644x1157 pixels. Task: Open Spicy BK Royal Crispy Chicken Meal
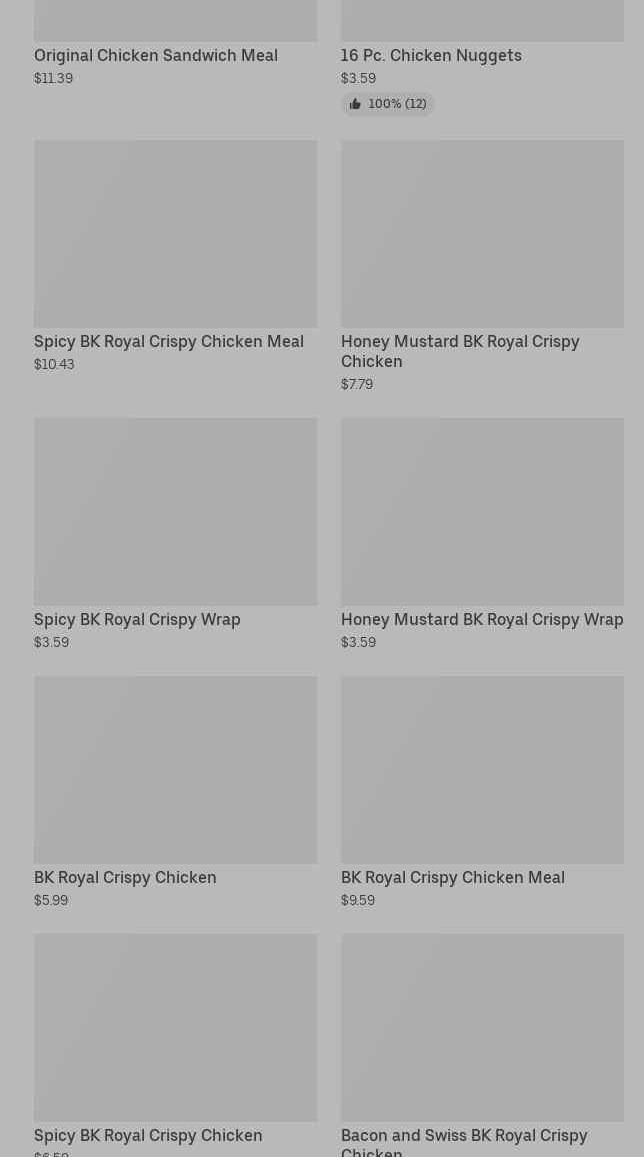pyautogui.click(x=175, y=256)
